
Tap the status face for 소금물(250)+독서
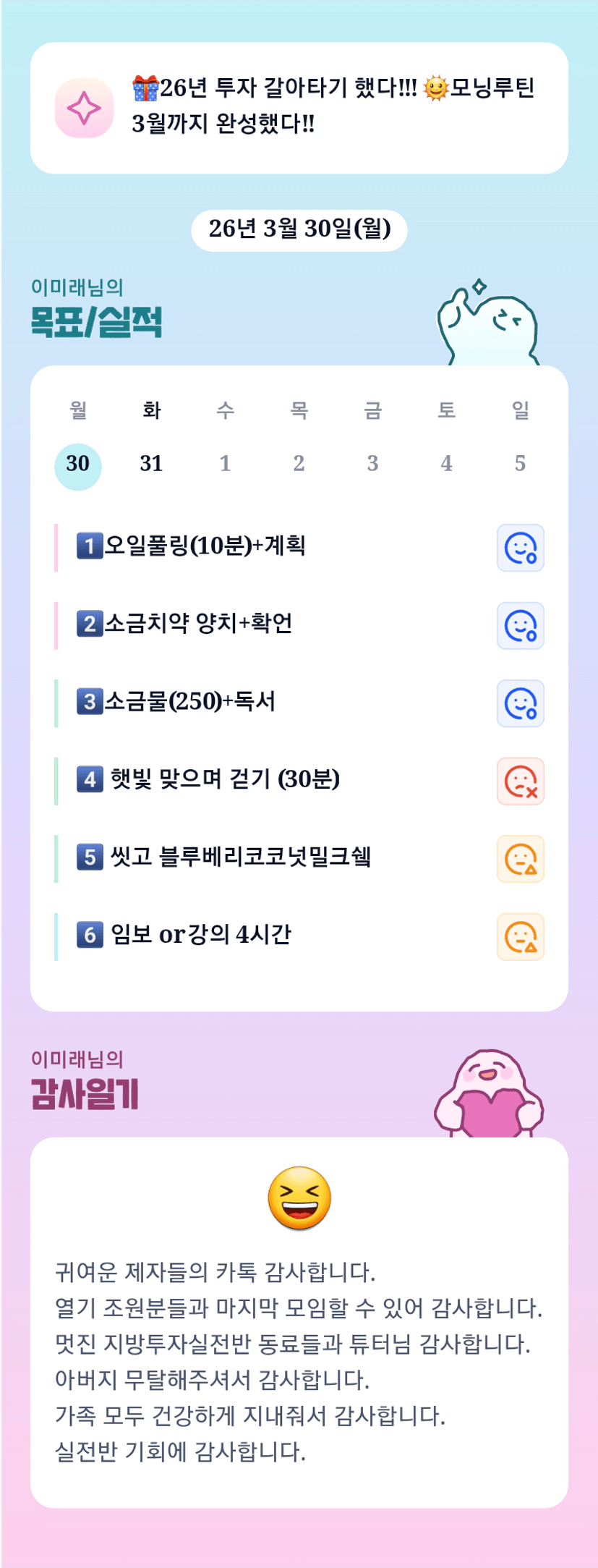(520, 703)
